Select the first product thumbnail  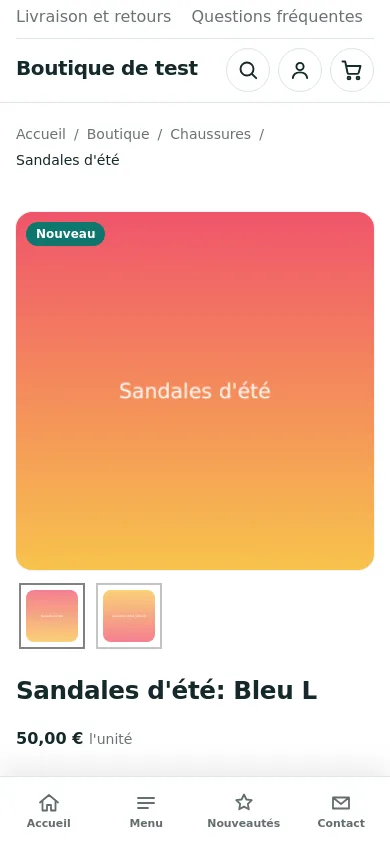(x=52, y=616)
